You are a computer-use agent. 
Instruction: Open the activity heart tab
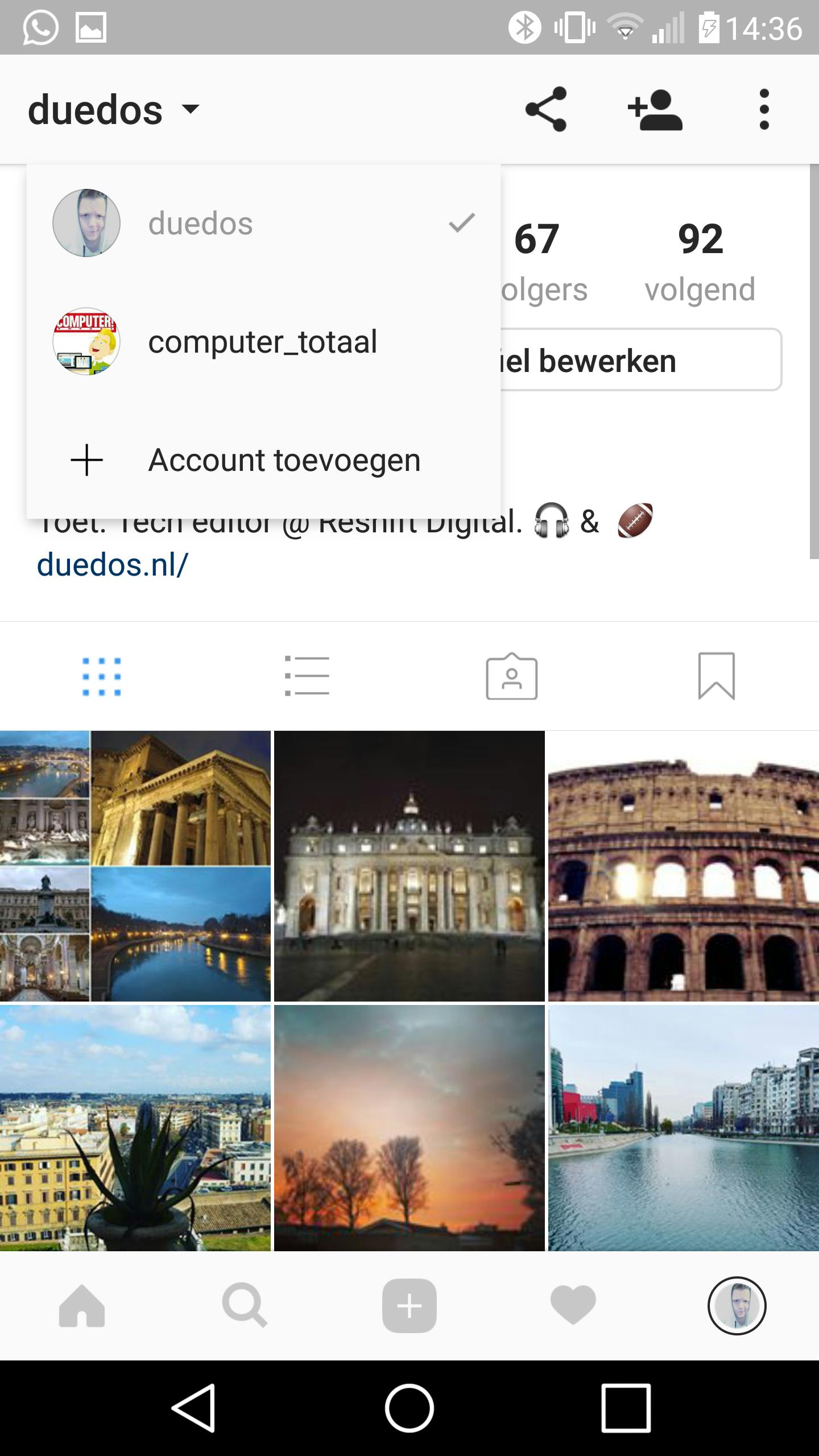tap(573, 1306)
